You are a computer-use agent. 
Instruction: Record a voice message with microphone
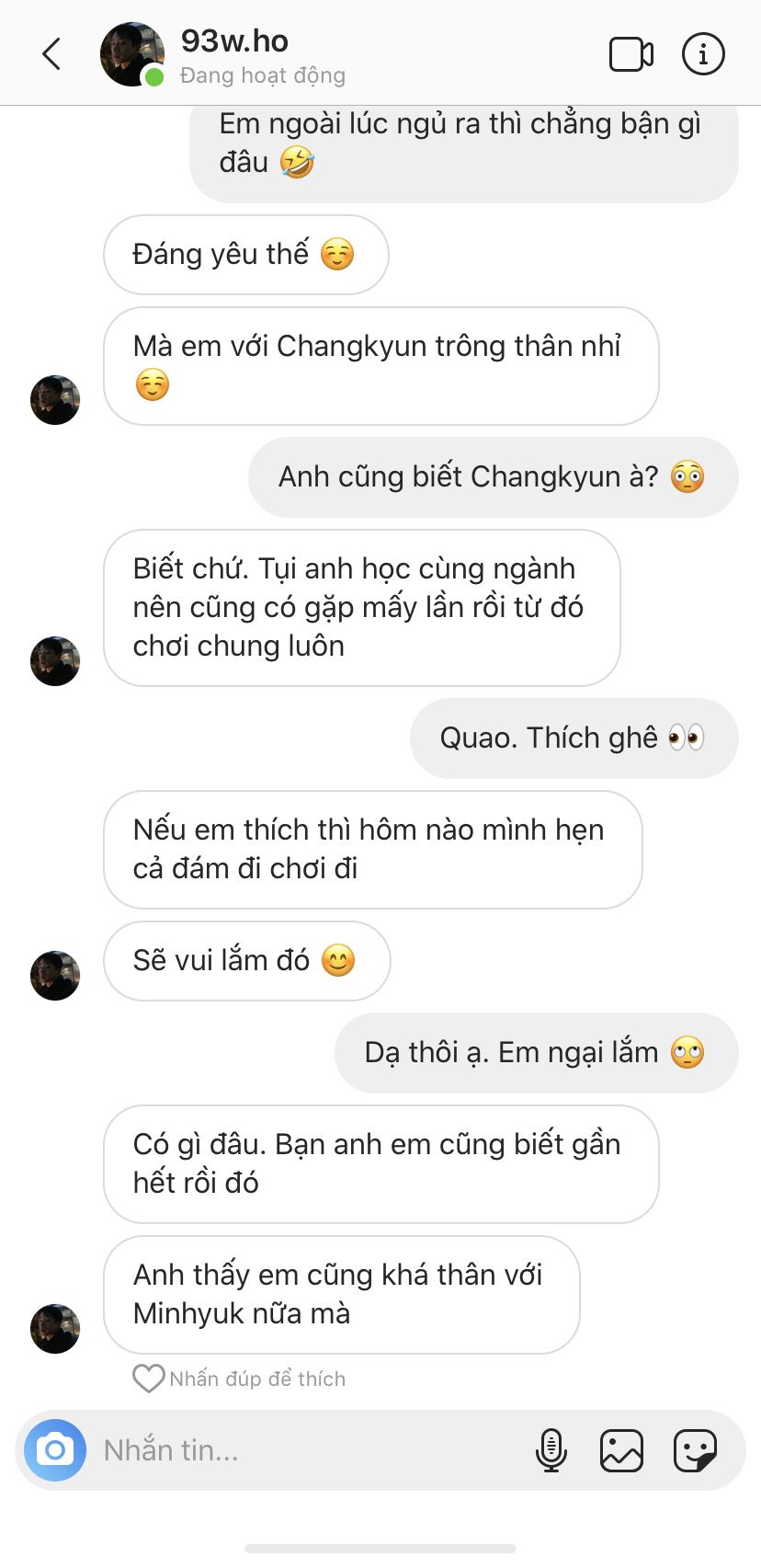(551, 1450)
